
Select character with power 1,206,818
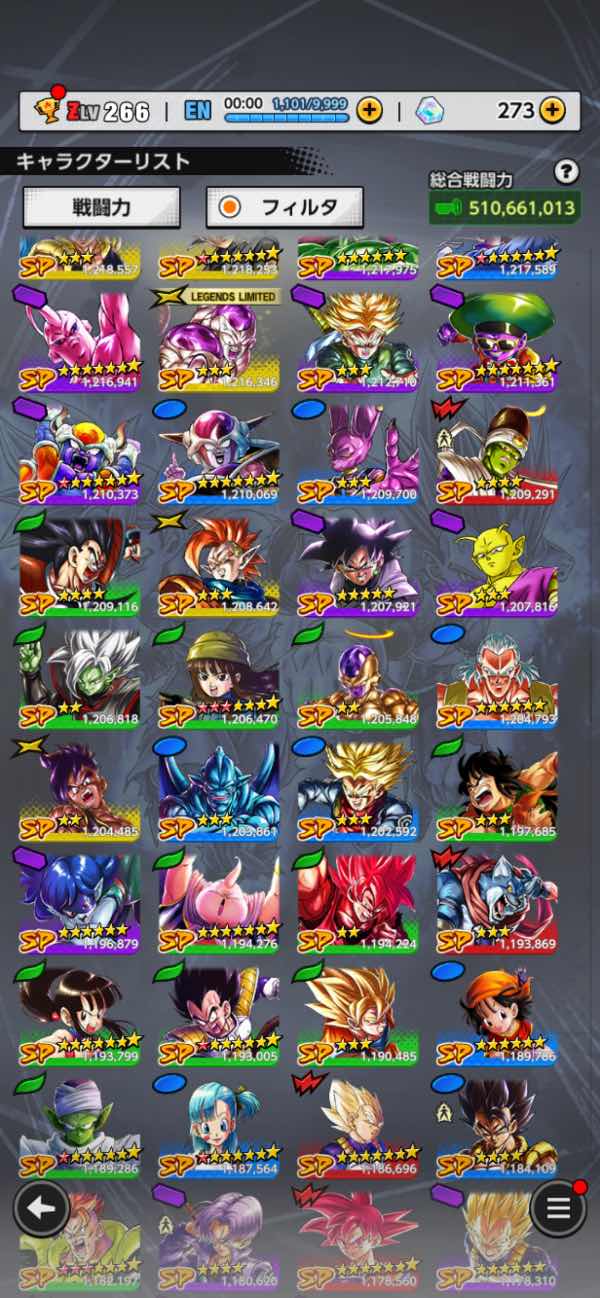click(x=80, y=678)
